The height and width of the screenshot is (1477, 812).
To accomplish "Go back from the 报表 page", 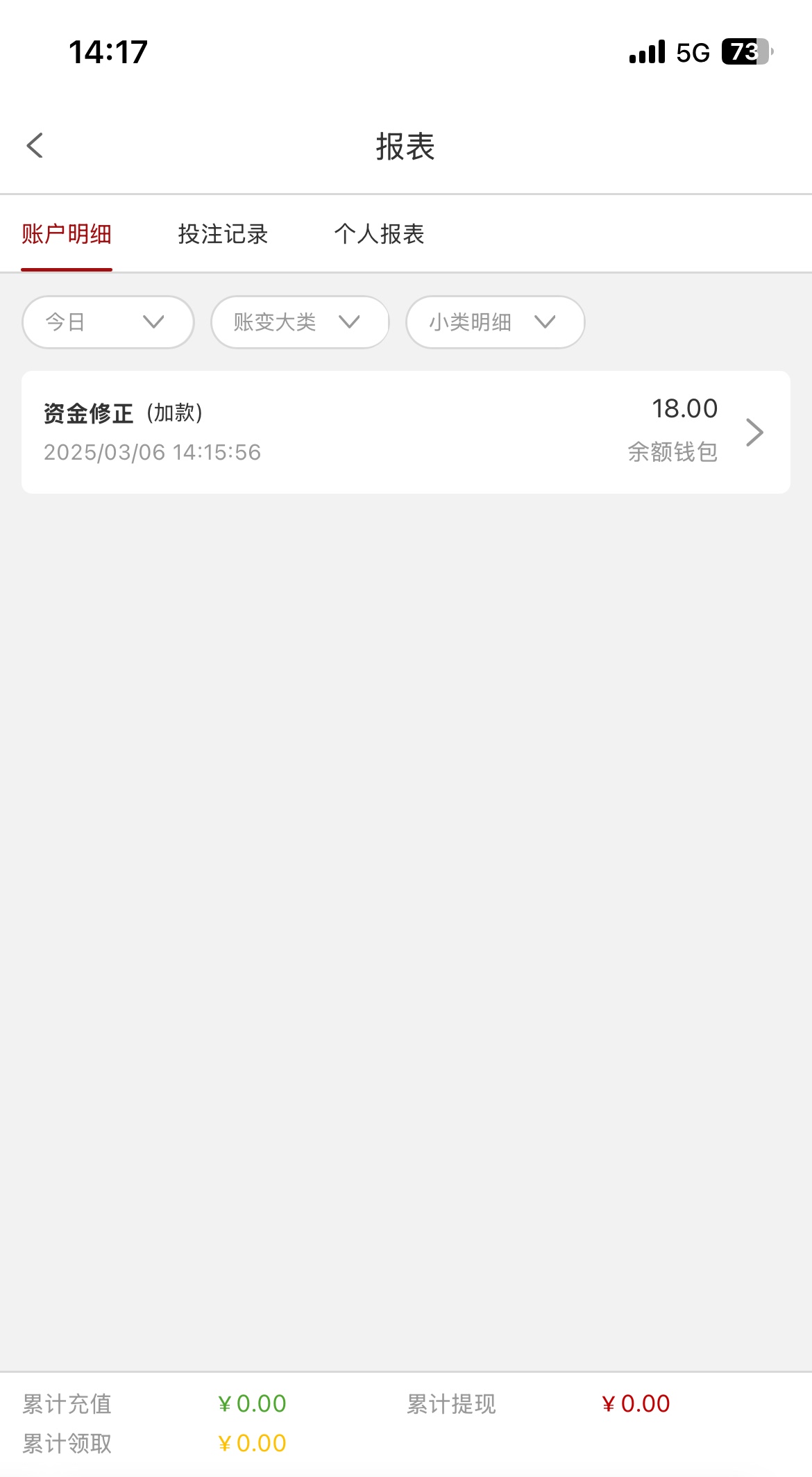I will click(x=35, y=146).
